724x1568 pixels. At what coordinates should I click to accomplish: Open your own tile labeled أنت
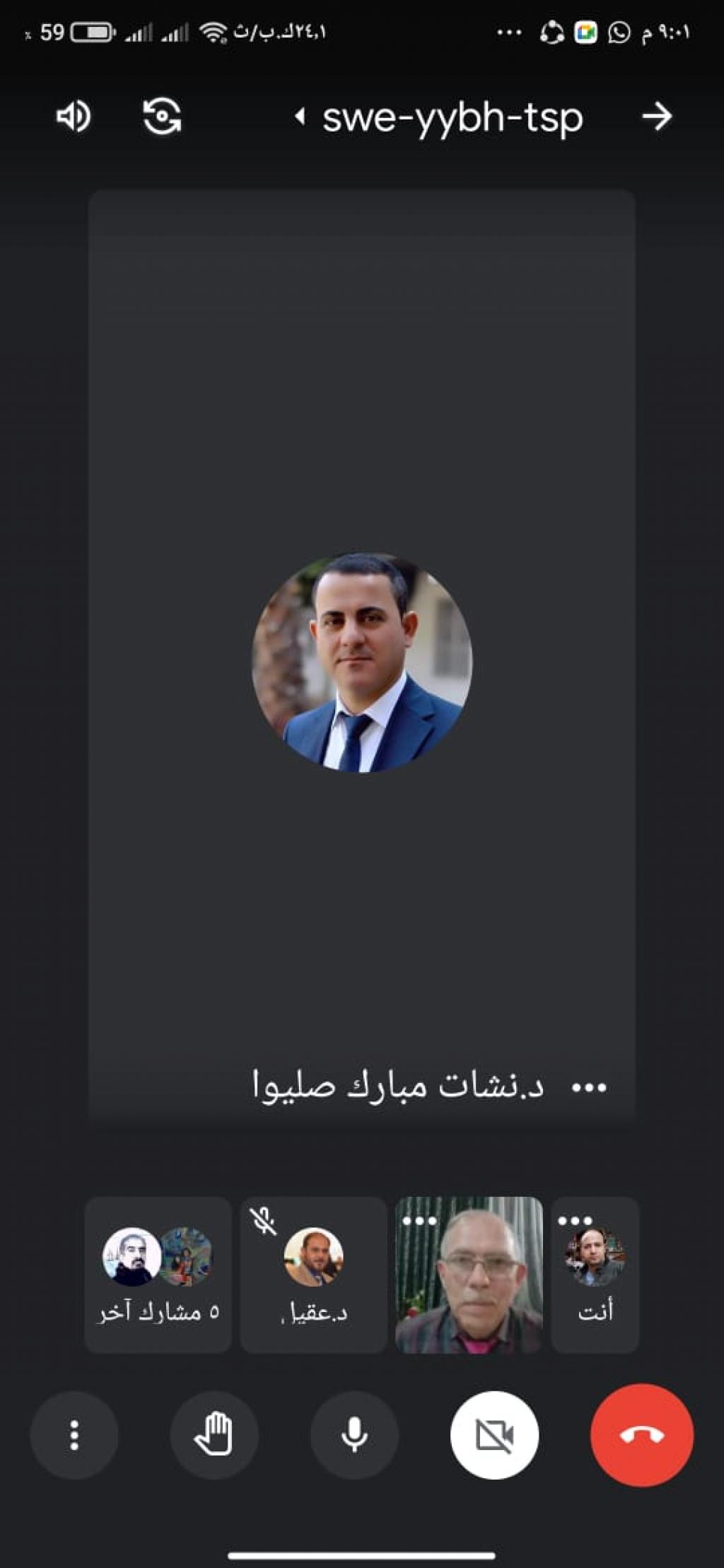pos(595,1274)
